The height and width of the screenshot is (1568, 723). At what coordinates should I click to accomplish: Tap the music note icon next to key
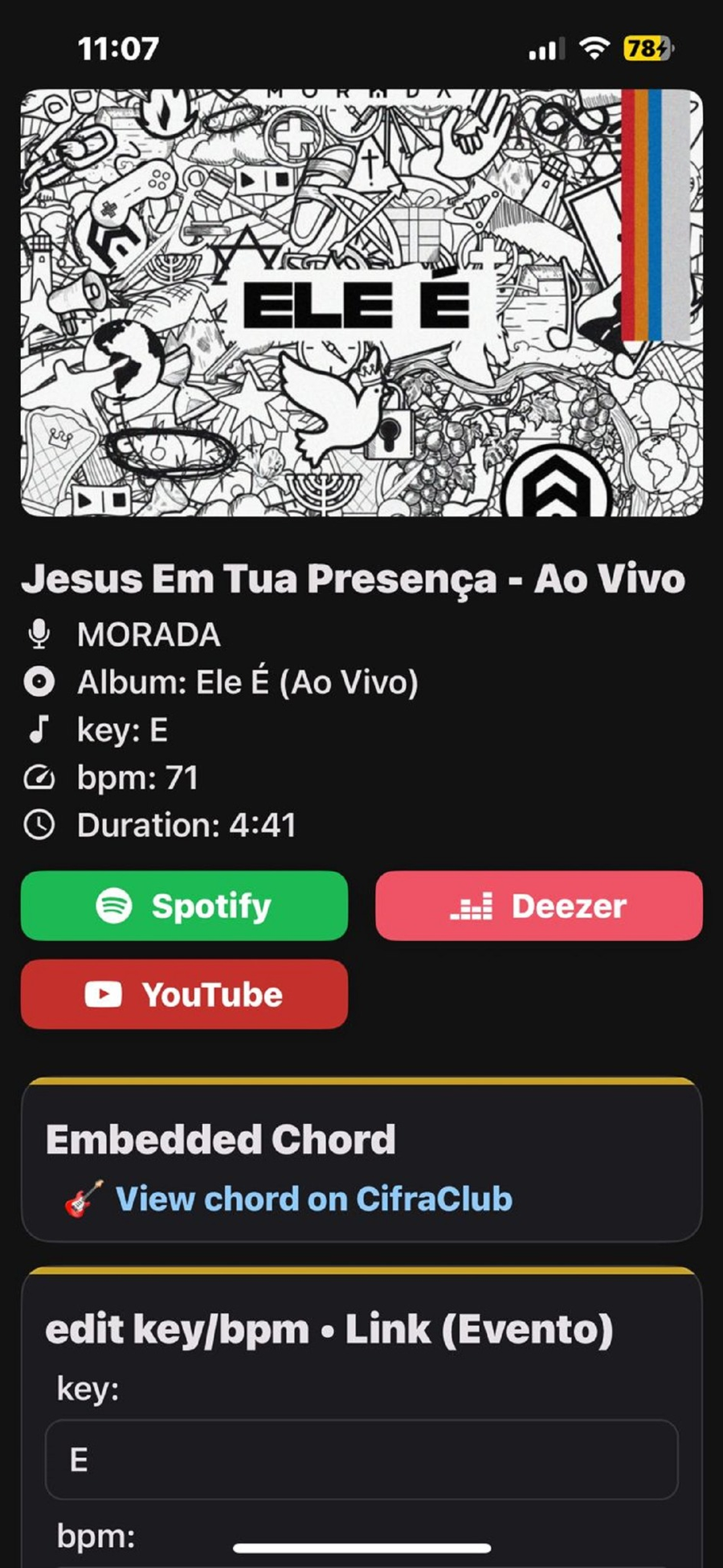click(39, 730)
